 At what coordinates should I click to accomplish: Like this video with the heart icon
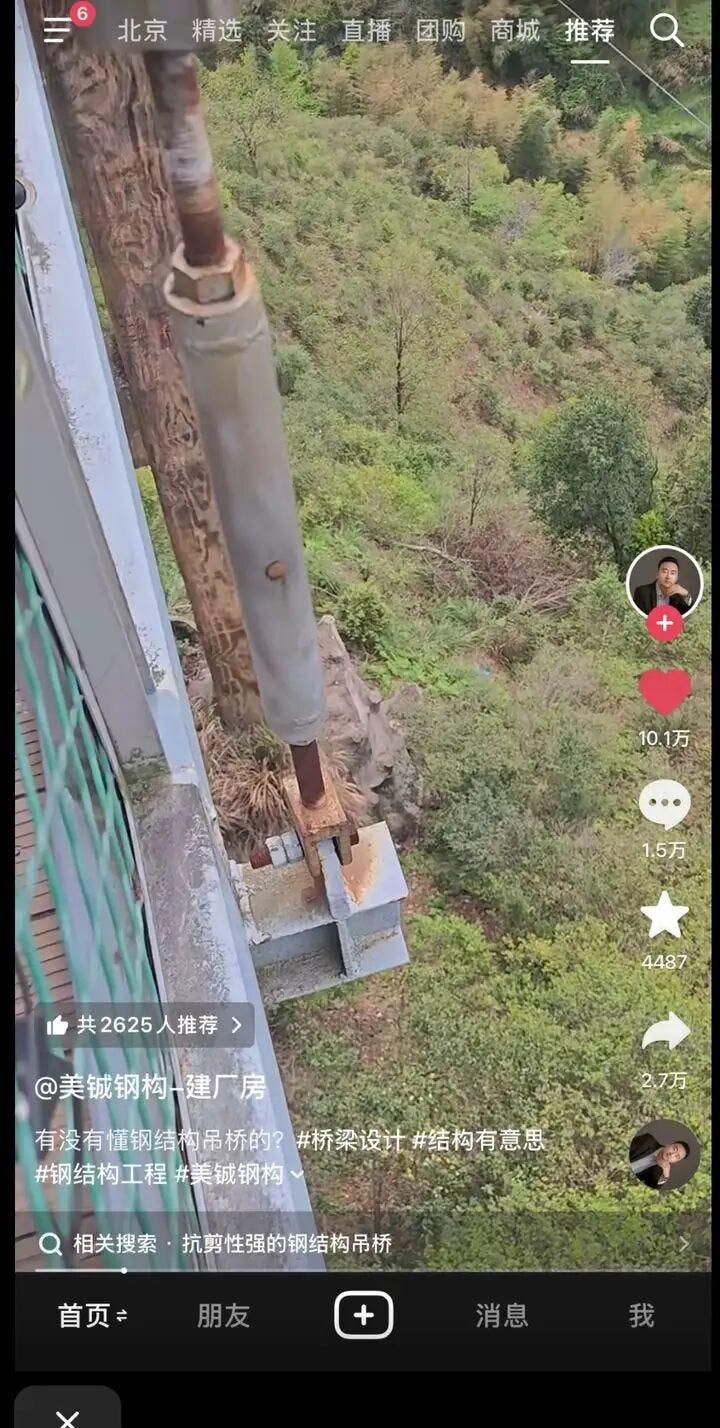click(x=664, y=692)
